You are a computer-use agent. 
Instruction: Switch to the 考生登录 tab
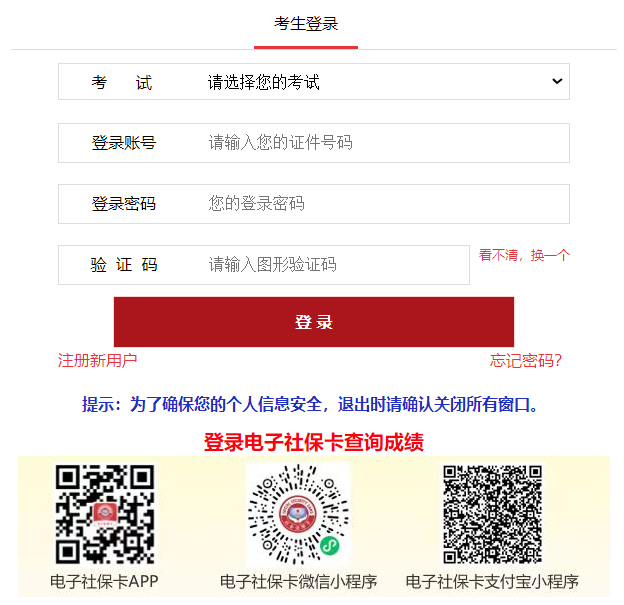pos(306,24)
